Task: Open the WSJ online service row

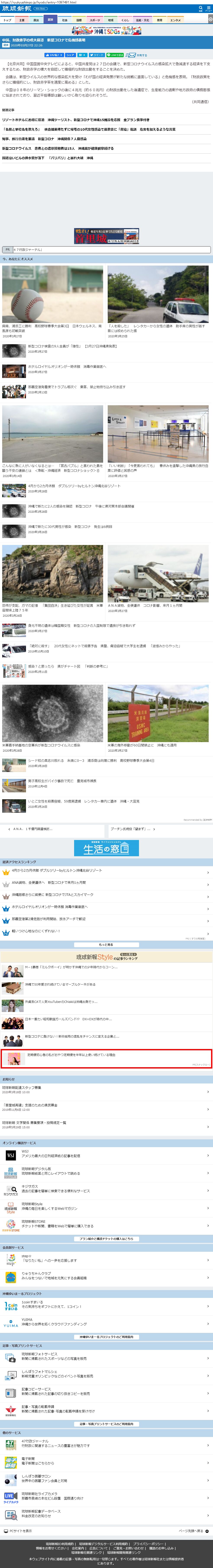Action: coord(107,1153)
